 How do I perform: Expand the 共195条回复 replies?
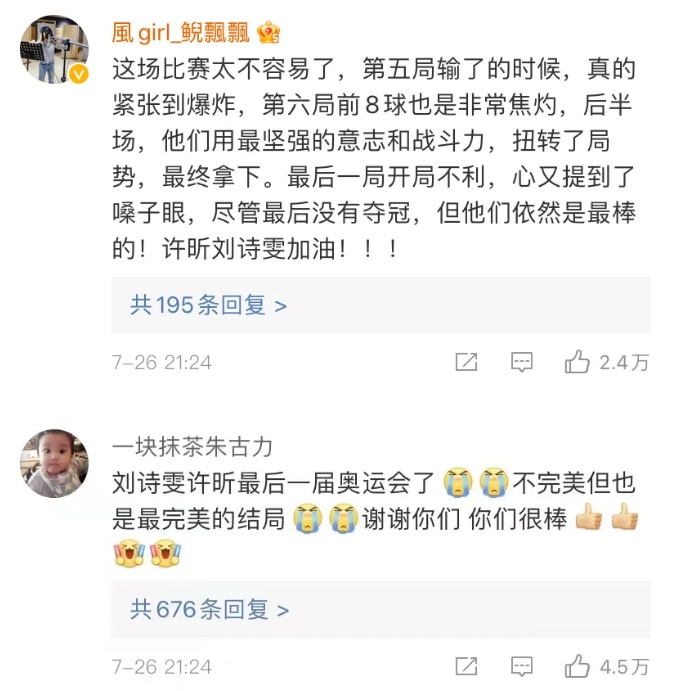(209, 305)
